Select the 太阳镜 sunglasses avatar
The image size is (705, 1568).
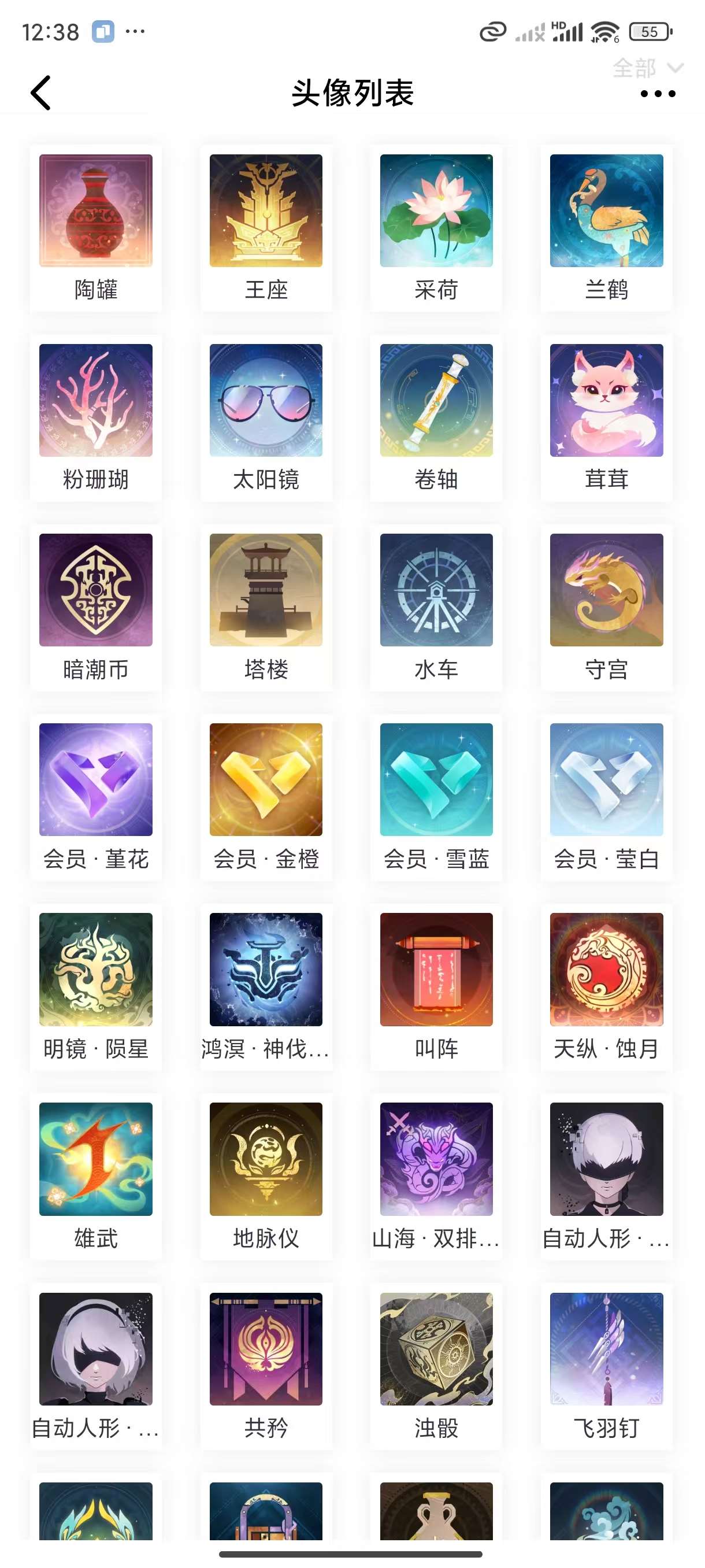[266, 401]
